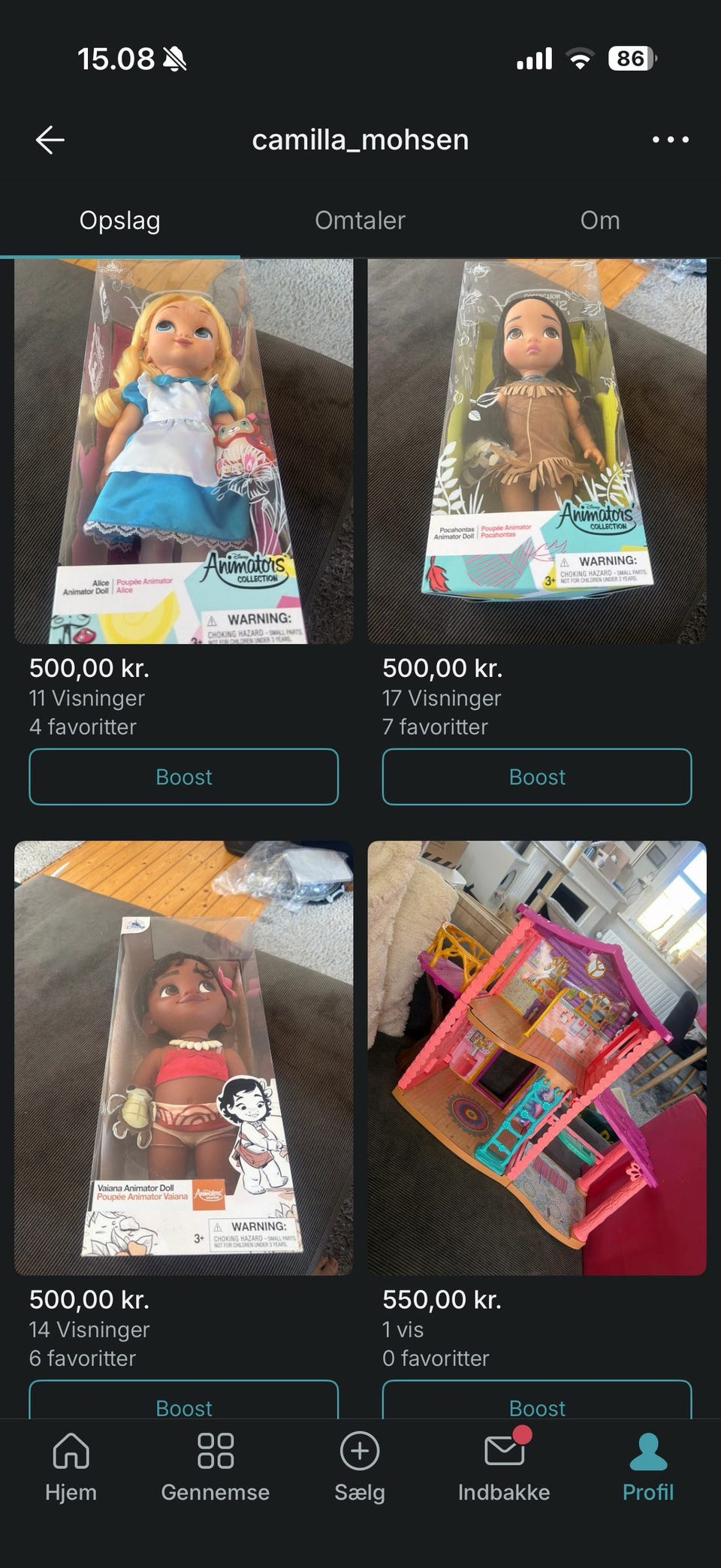Go to the Hjem tab
Image resolution: width=721 pixels, height=1568 pixels.
pos(71,1467)
